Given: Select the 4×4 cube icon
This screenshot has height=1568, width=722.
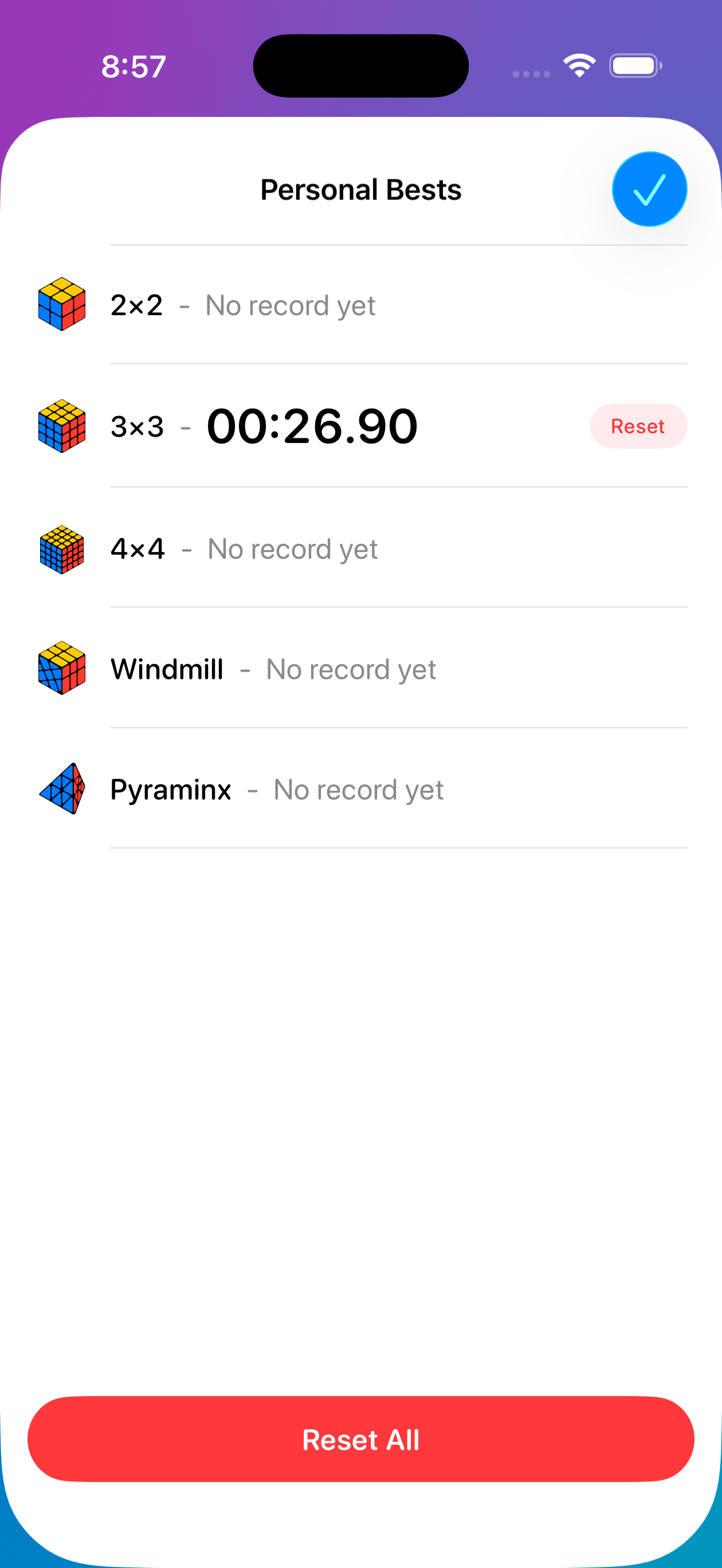Looking at the screenshot, I should (x=61, y=548).
